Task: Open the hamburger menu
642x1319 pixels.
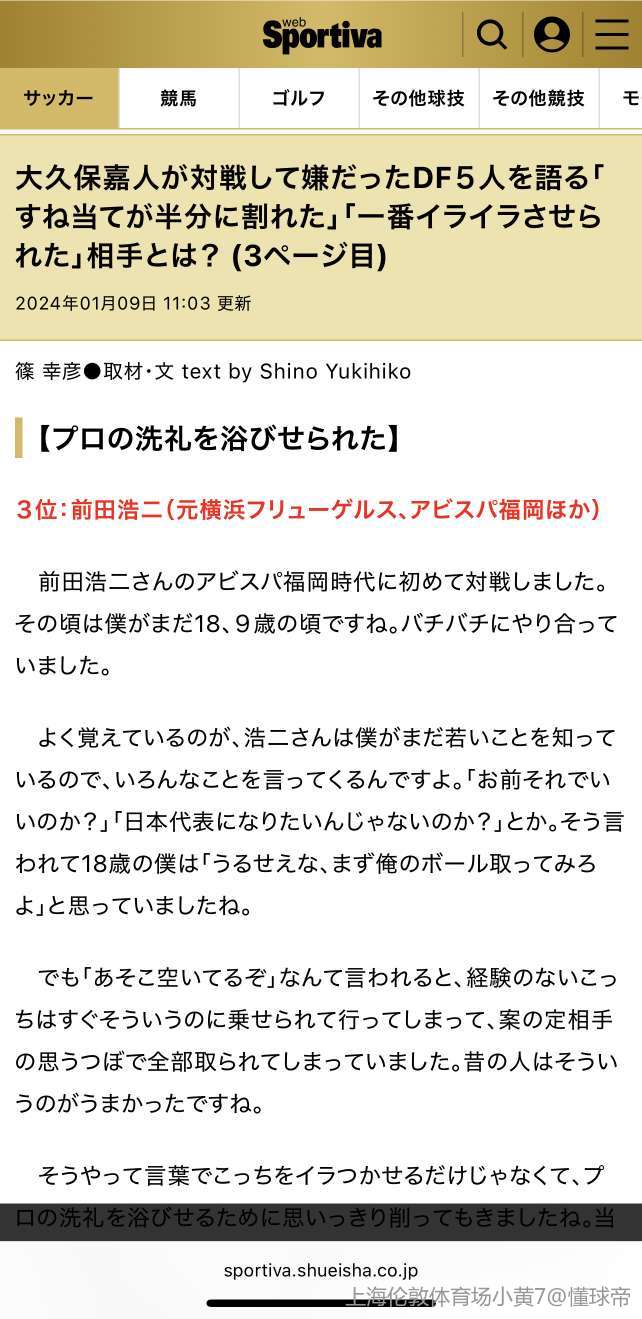Action: pyautogui.click(x=611, y=35)
